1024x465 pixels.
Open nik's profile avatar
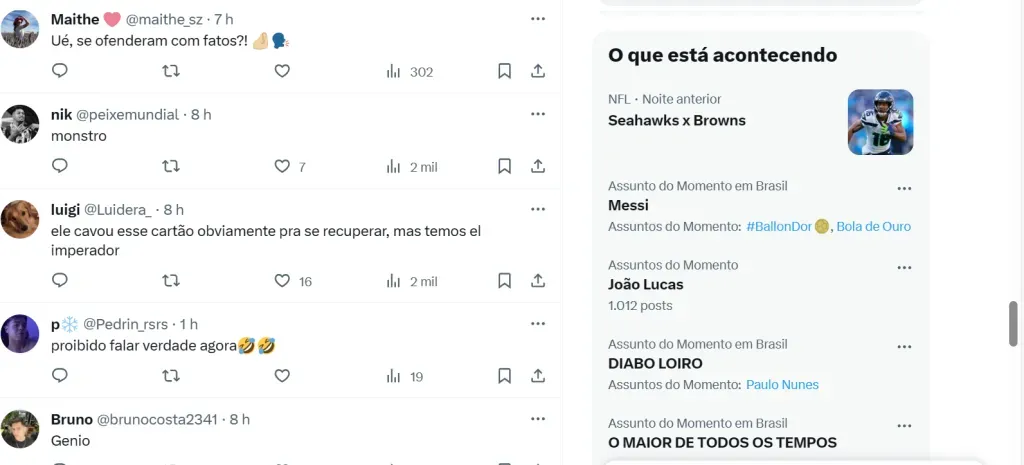pyautogui.click(x=20, y=124)
